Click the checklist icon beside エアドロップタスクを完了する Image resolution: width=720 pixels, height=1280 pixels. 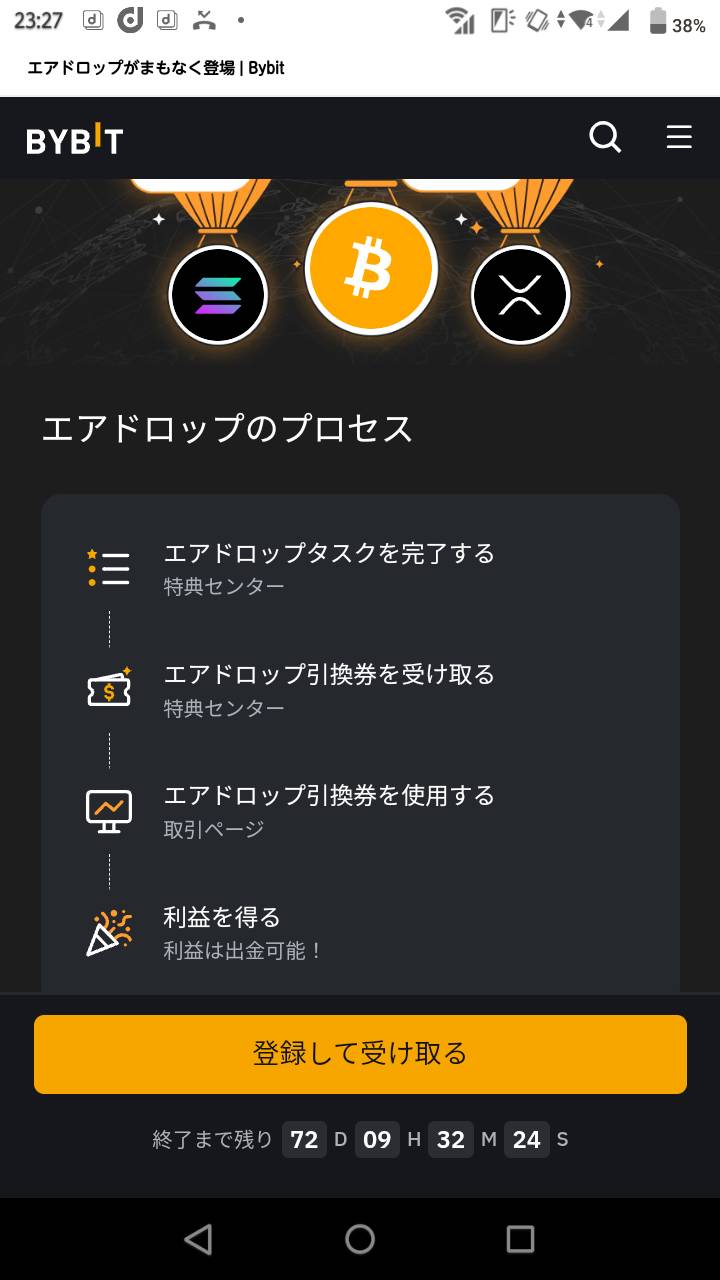click(x=108, y=567)
